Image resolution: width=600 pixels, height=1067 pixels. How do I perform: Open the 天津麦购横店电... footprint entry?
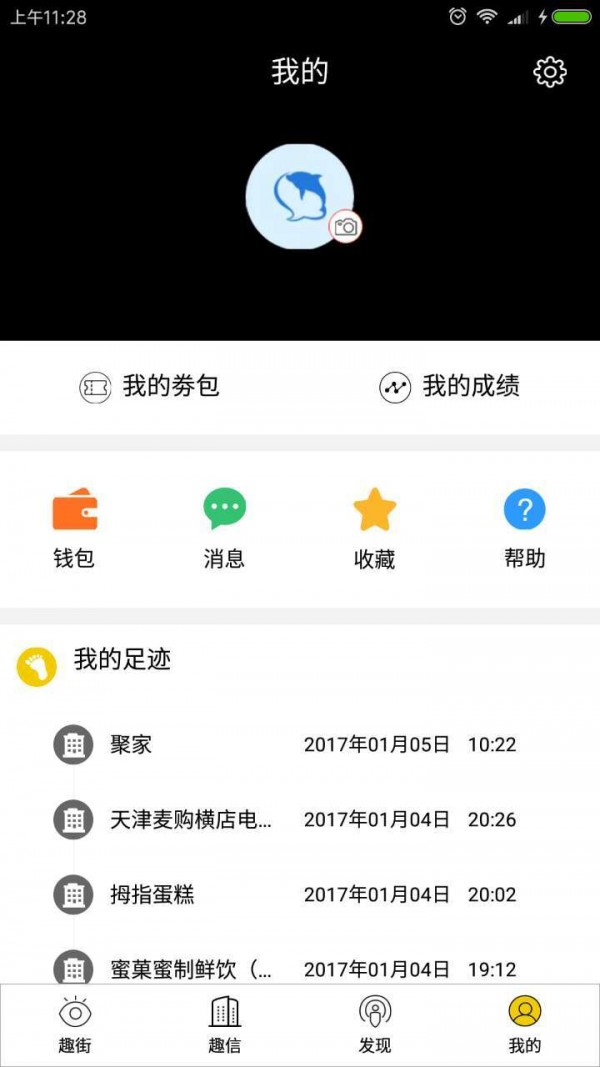pyautogui.click(x=300, y=819)
